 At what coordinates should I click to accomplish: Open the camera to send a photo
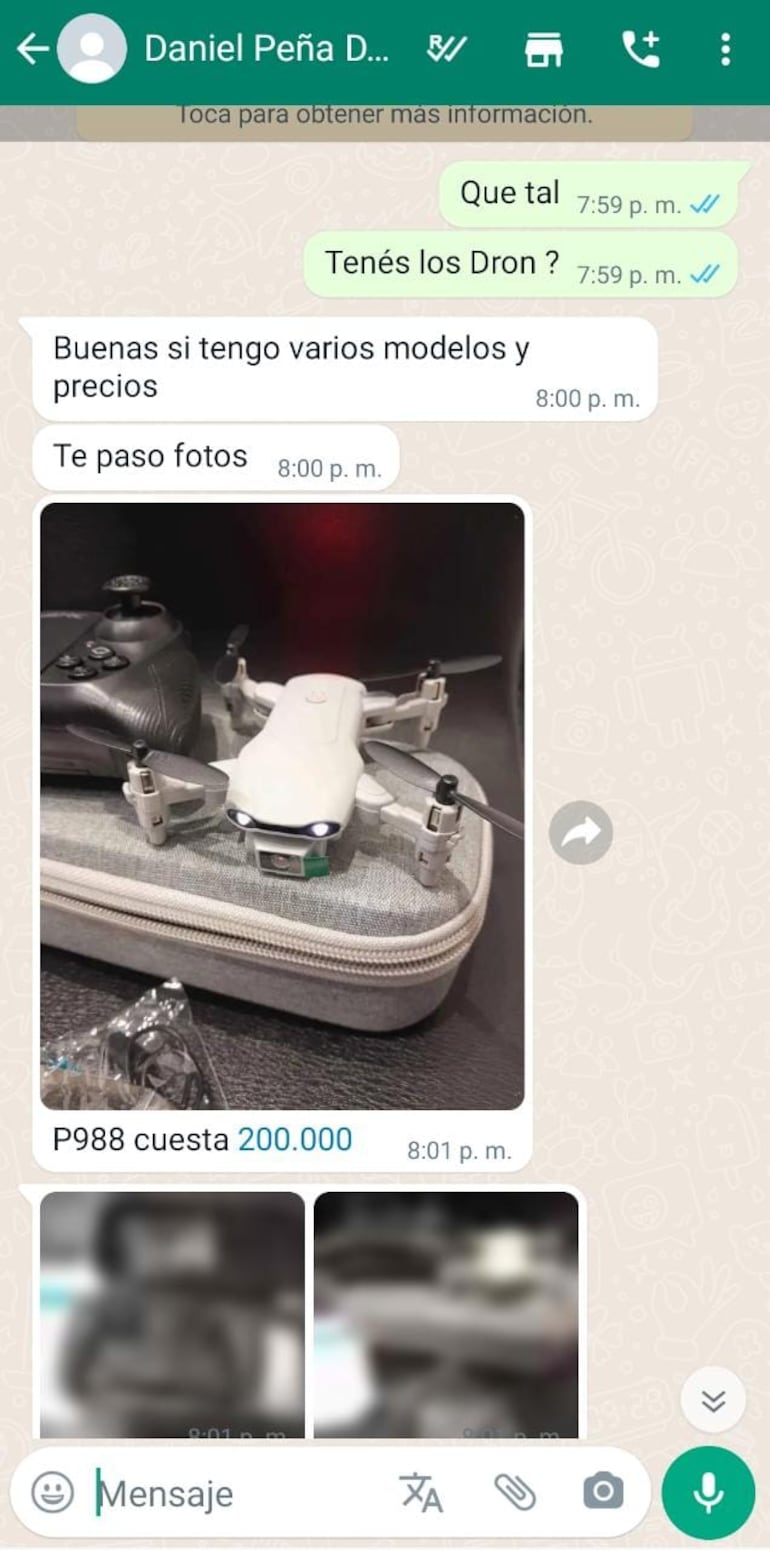point(603,1493)
